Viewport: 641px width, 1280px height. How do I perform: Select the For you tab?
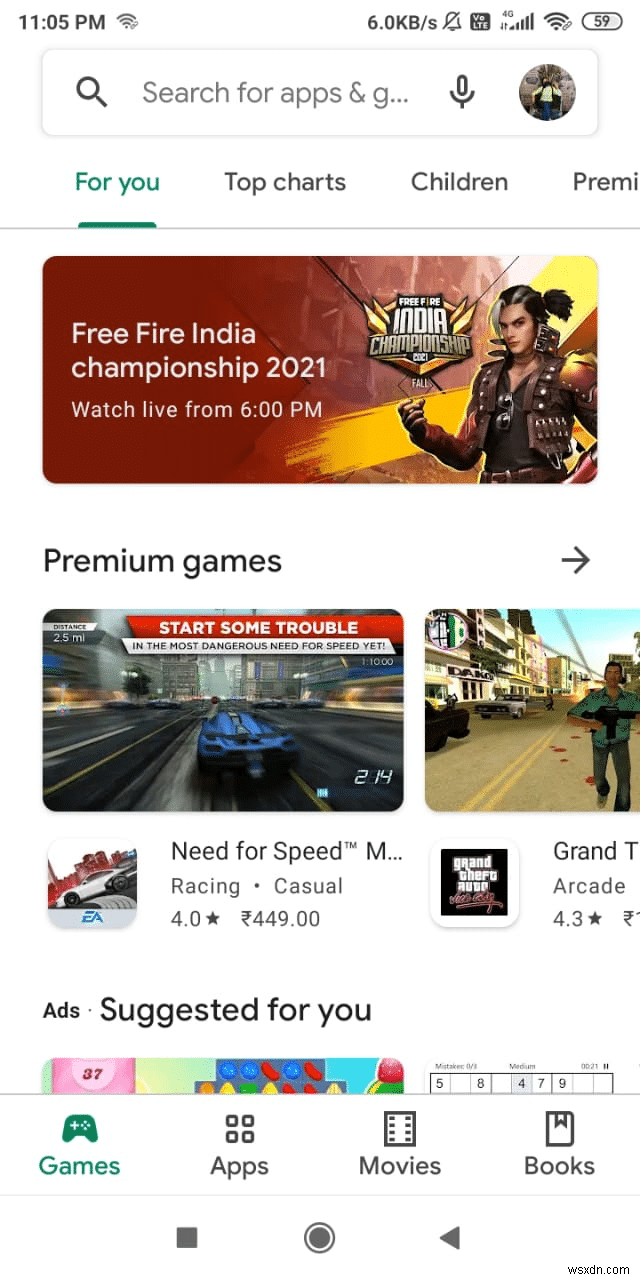117,182
